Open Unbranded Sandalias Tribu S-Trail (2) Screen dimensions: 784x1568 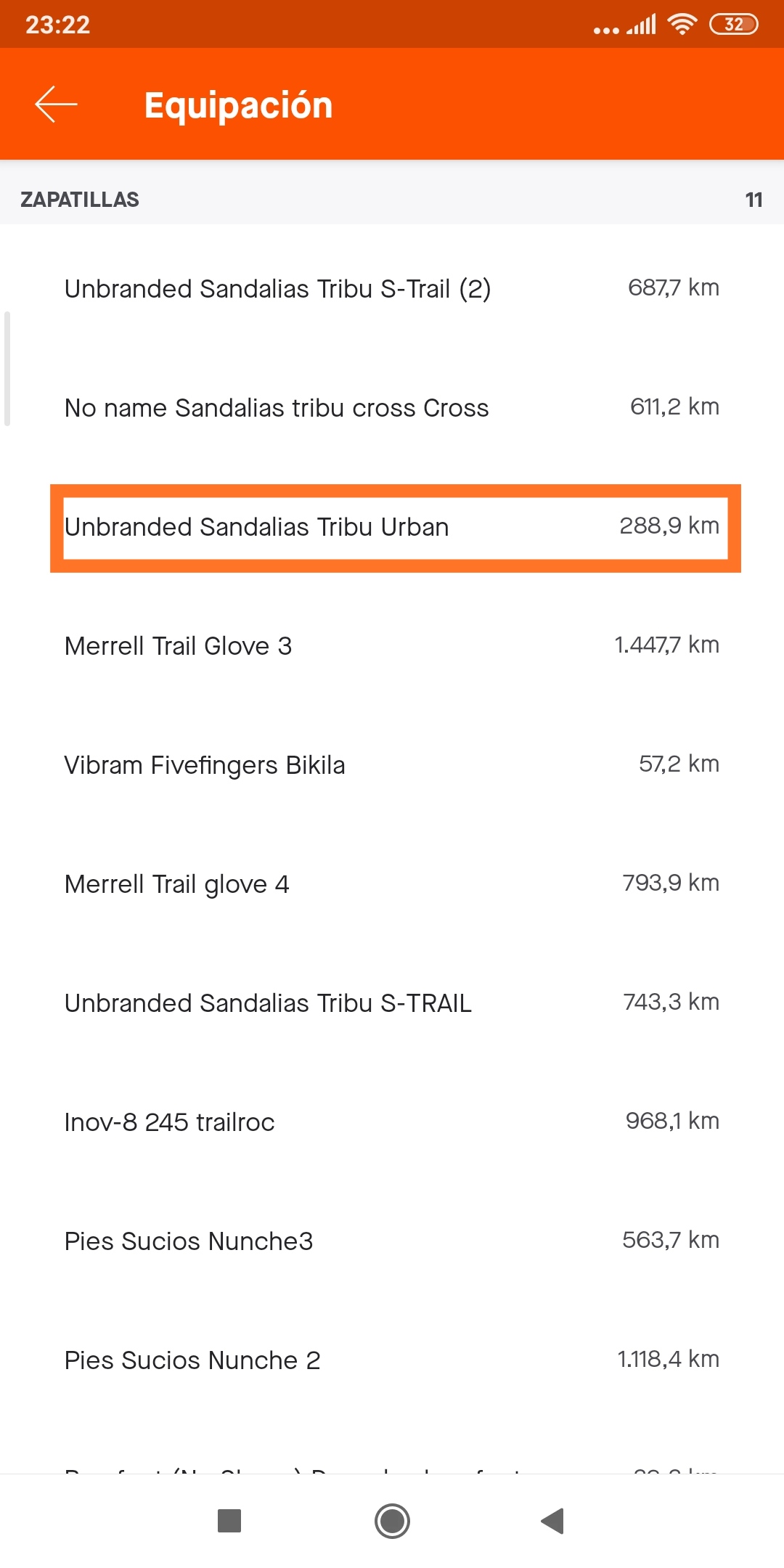[392, 289]
